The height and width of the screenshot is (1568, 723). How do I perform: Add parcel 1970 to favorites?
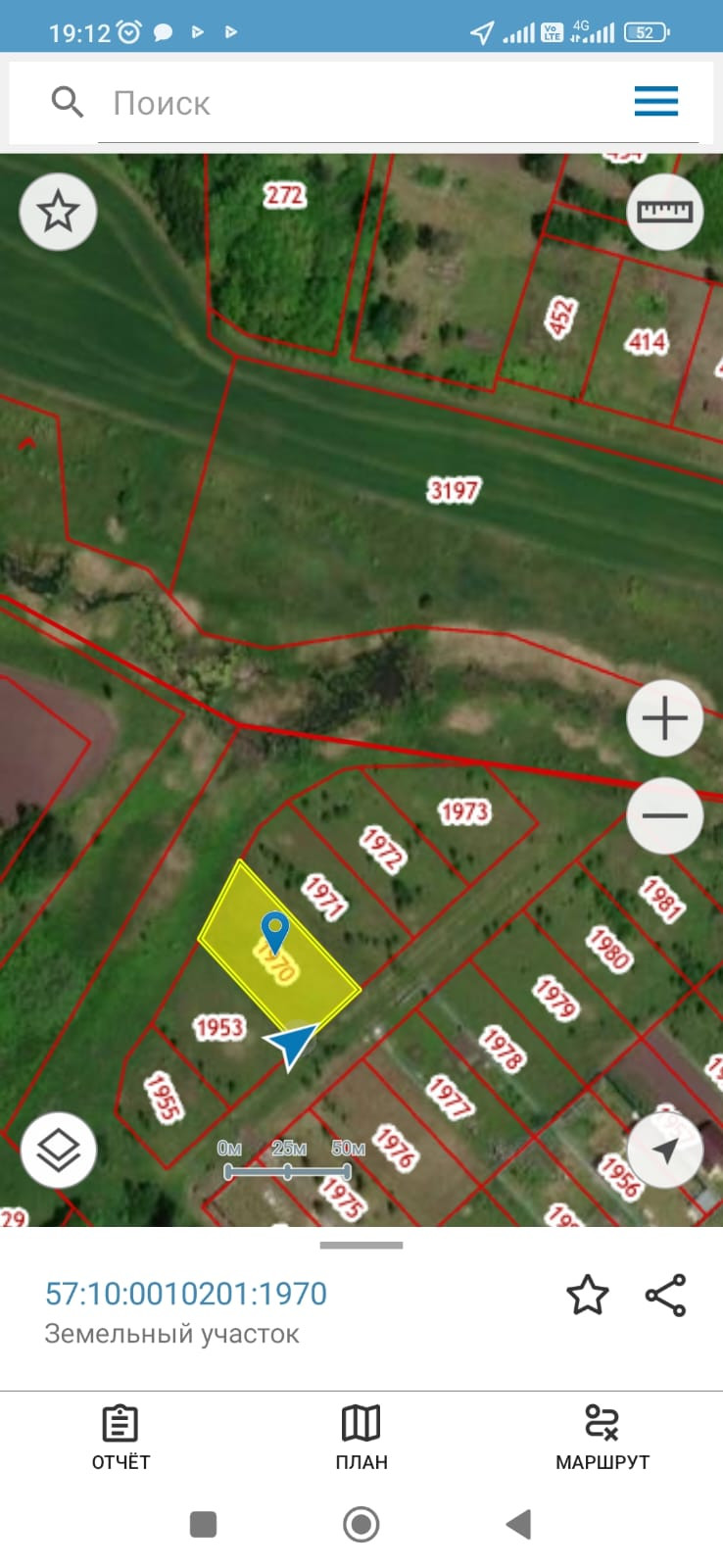pos(588,1295)
